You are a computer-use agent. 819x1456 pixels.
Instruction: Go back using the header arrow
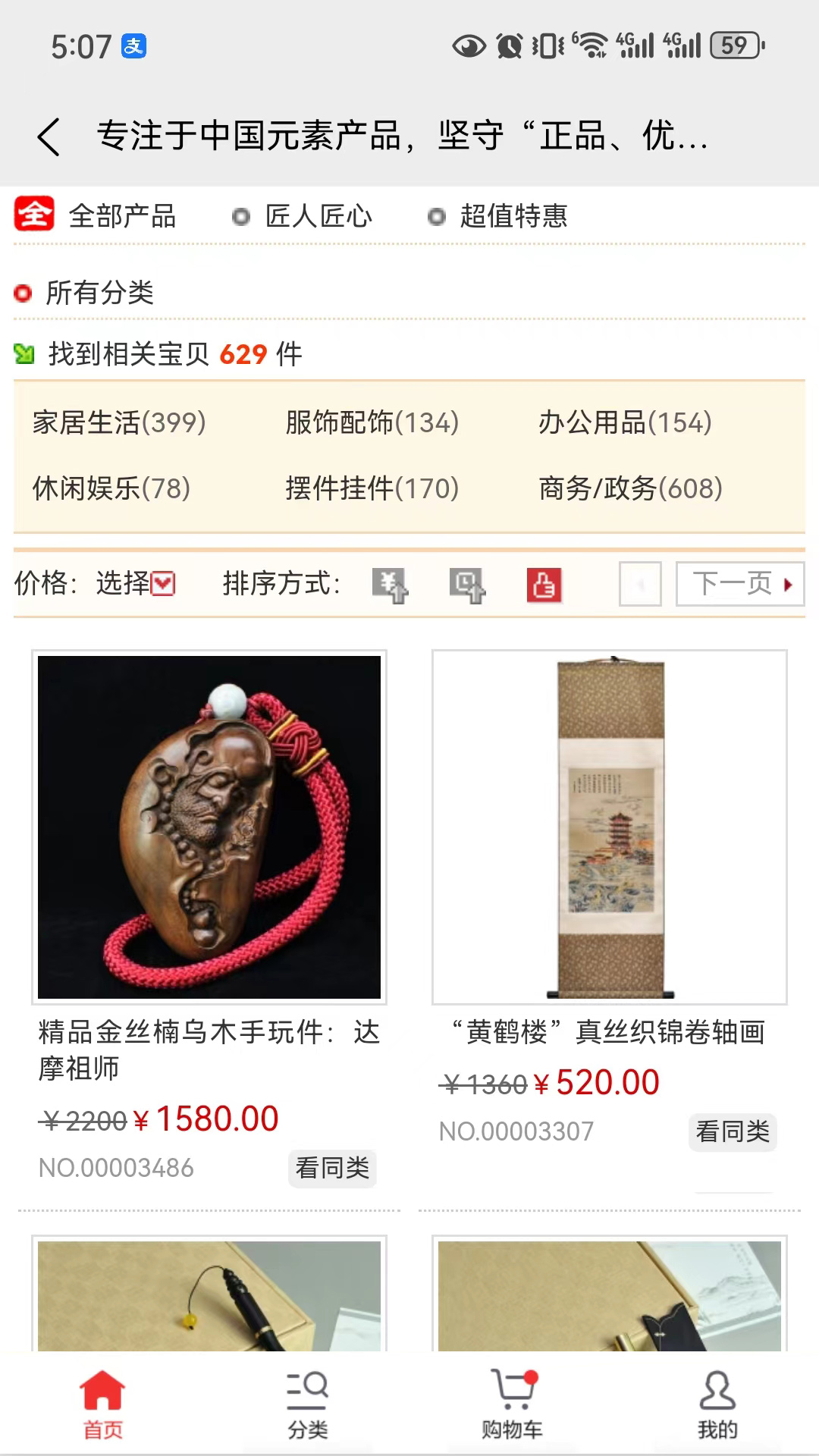[49, 137]
